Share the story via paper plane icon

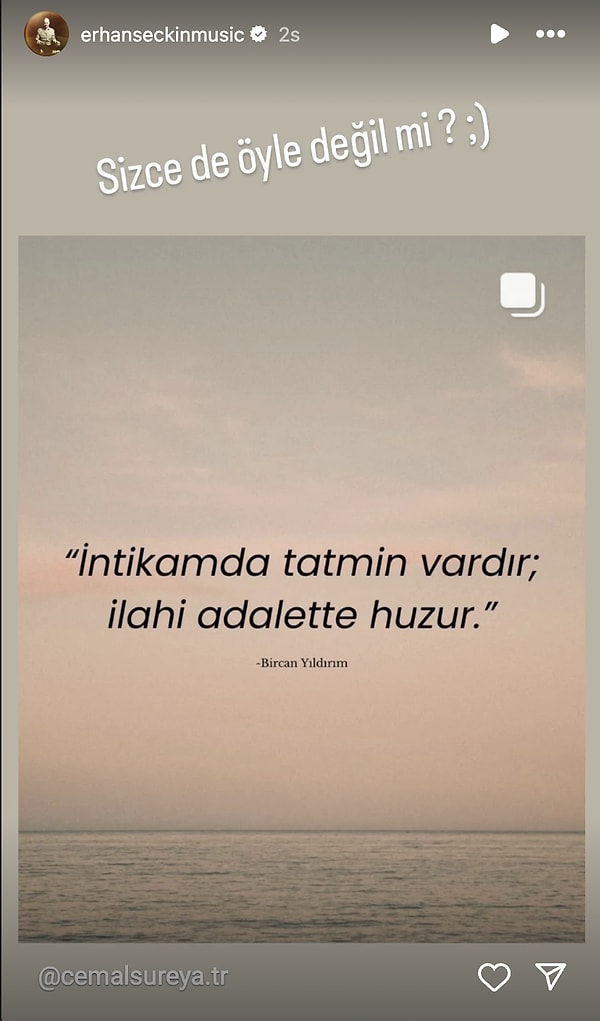point(551,977)
